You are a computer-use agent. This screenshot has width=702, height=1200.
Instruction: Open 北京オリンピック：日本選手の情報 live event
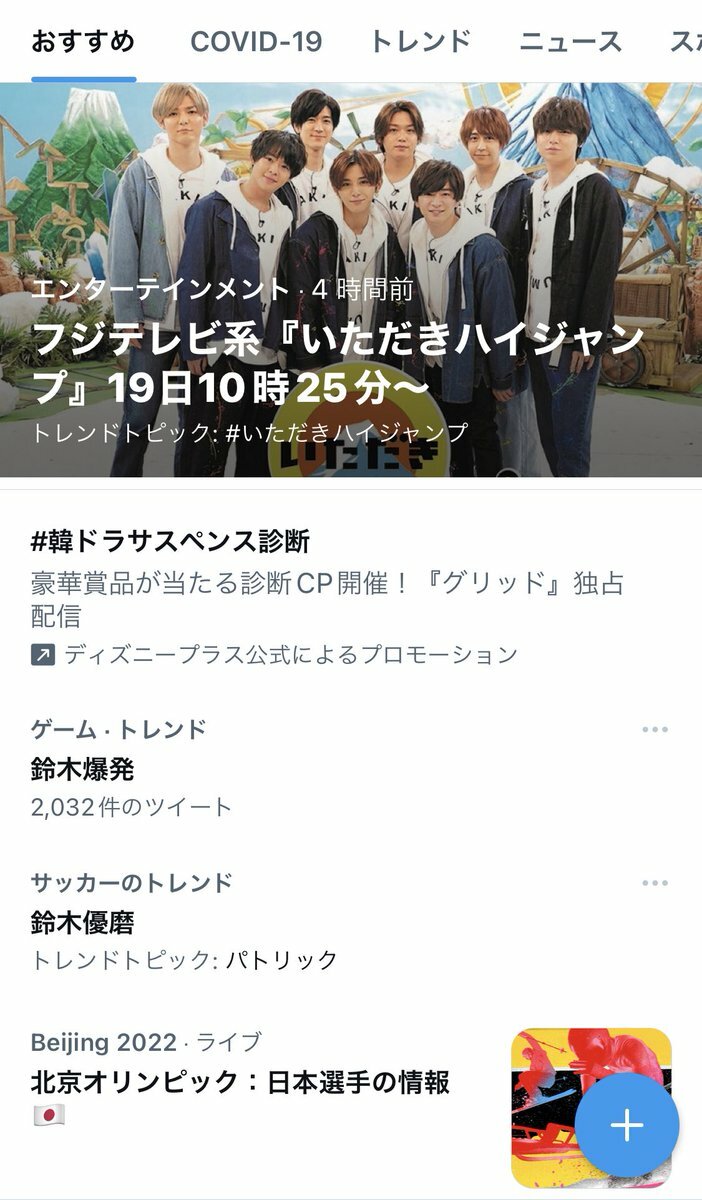click(240, 1082)
